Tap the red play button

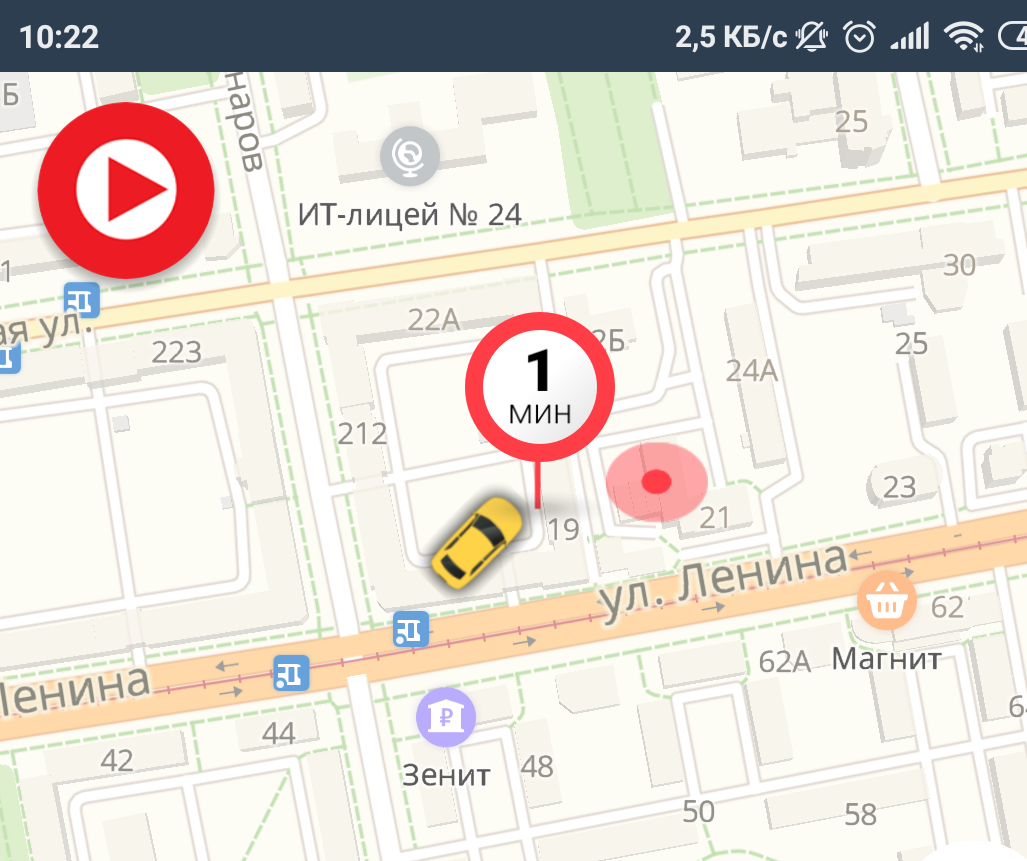pyautogui.click(x=126, y=189)
